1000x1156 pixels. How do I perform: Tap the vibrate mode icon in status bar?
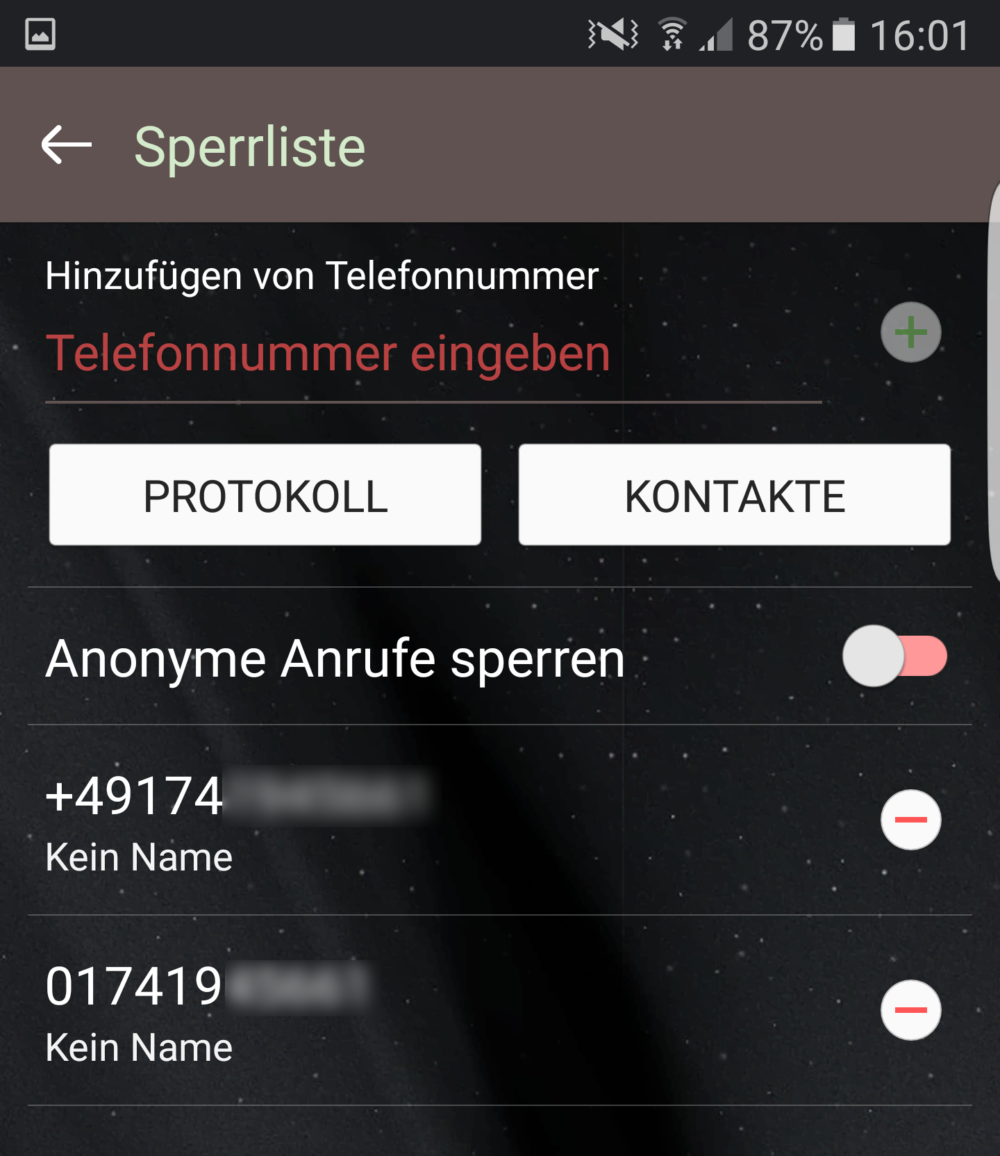click(x=611, y=31)
